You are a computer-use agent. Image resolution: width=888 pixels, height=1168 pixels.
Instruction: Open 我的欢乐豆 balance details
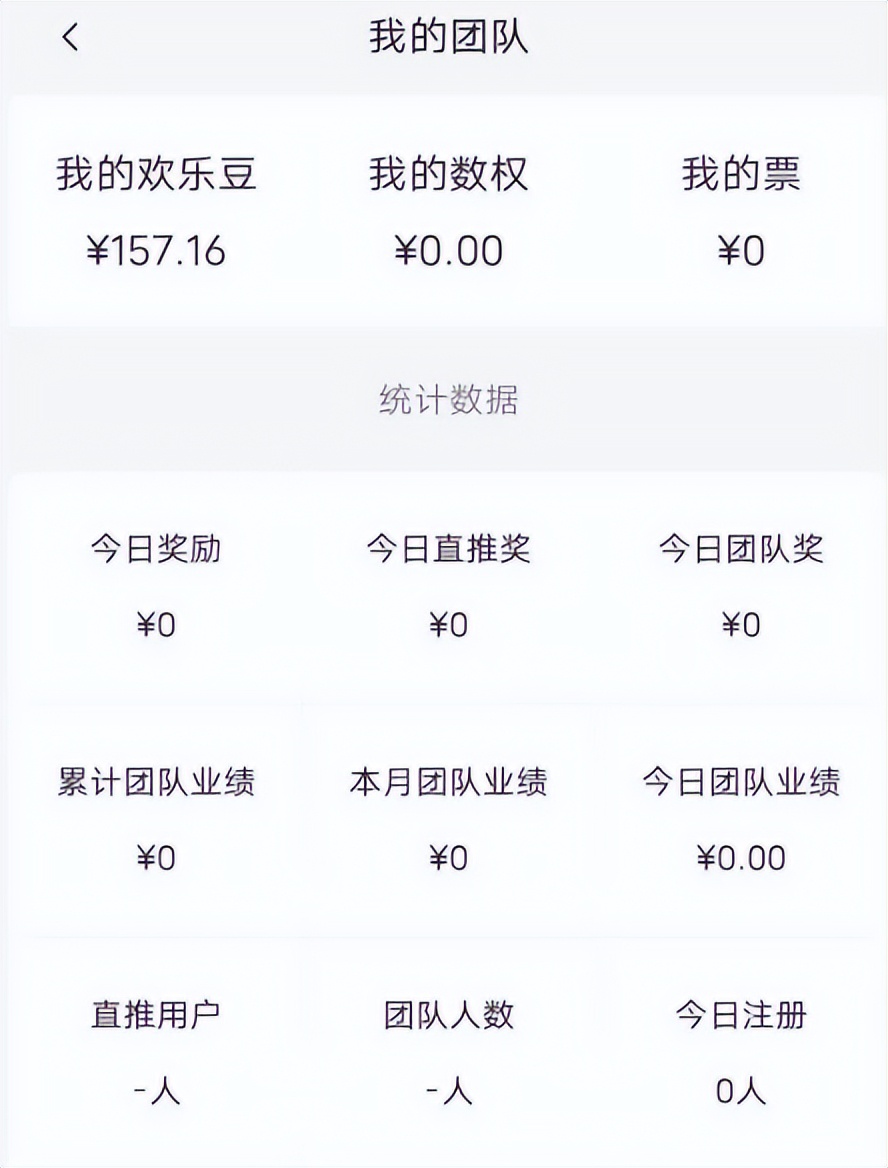click(156, 174)
